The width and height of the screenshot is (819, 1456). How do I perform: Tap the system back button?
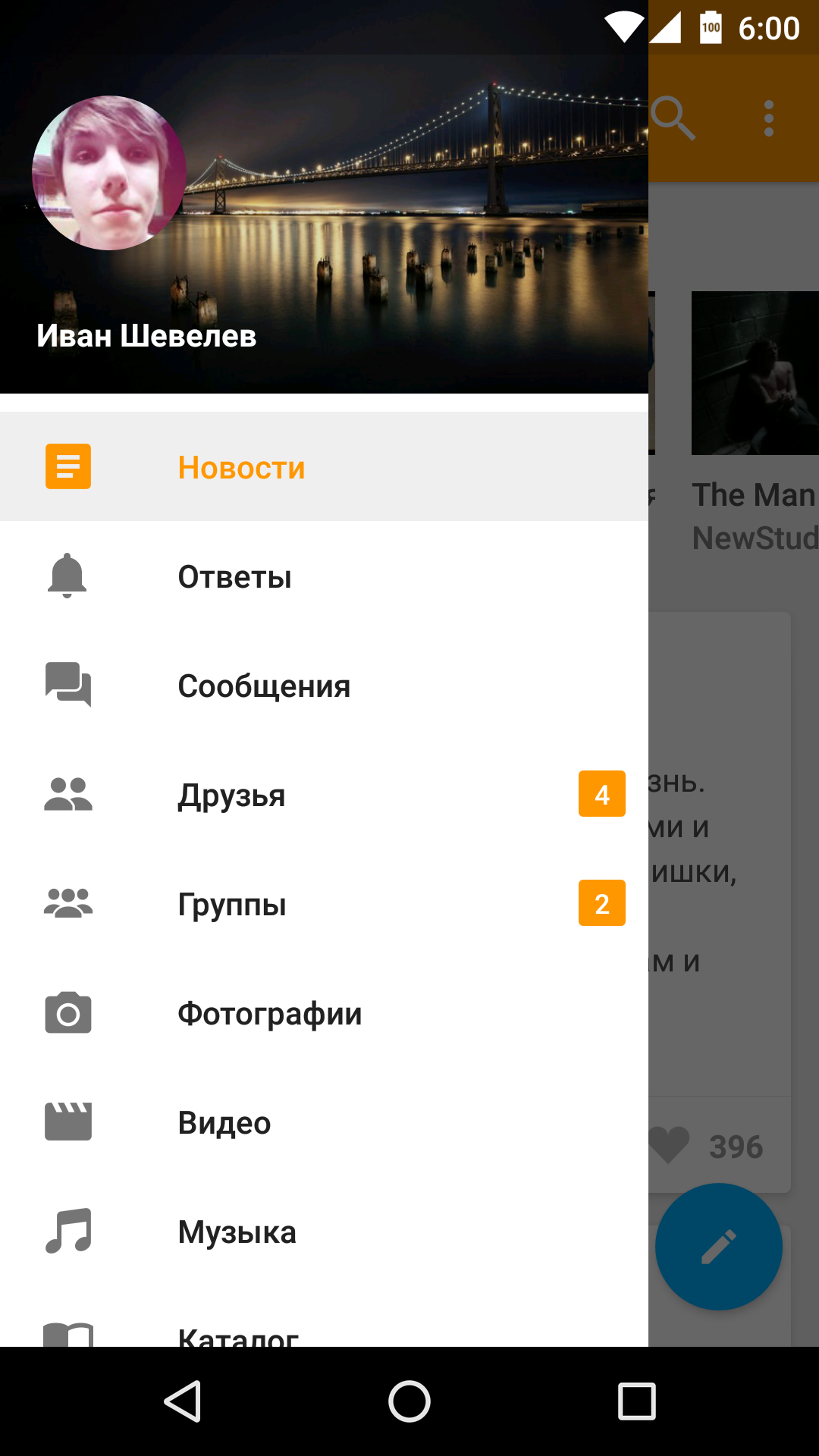[183, 1401]
